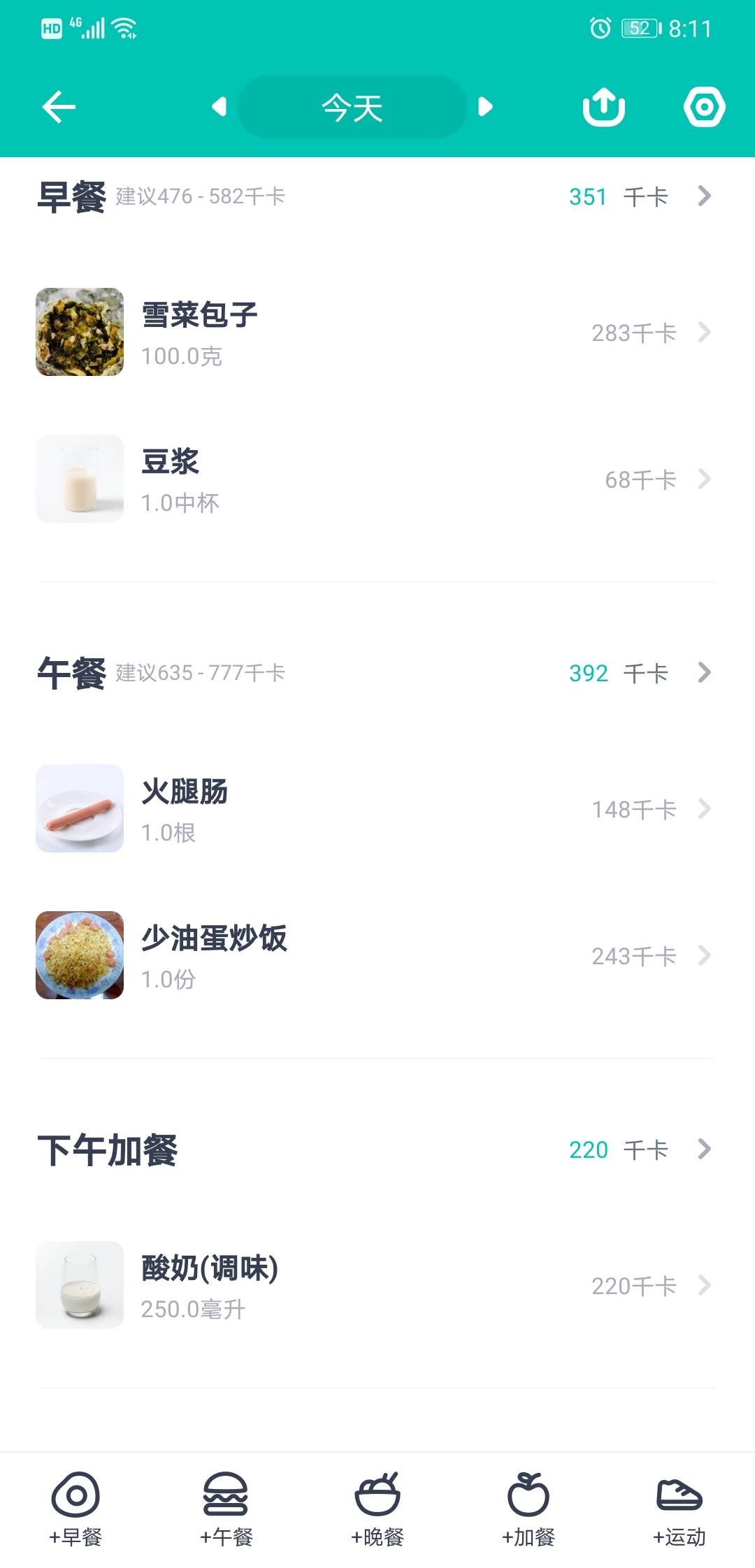Add a breakfast with +早餐

click(75, 1508)
